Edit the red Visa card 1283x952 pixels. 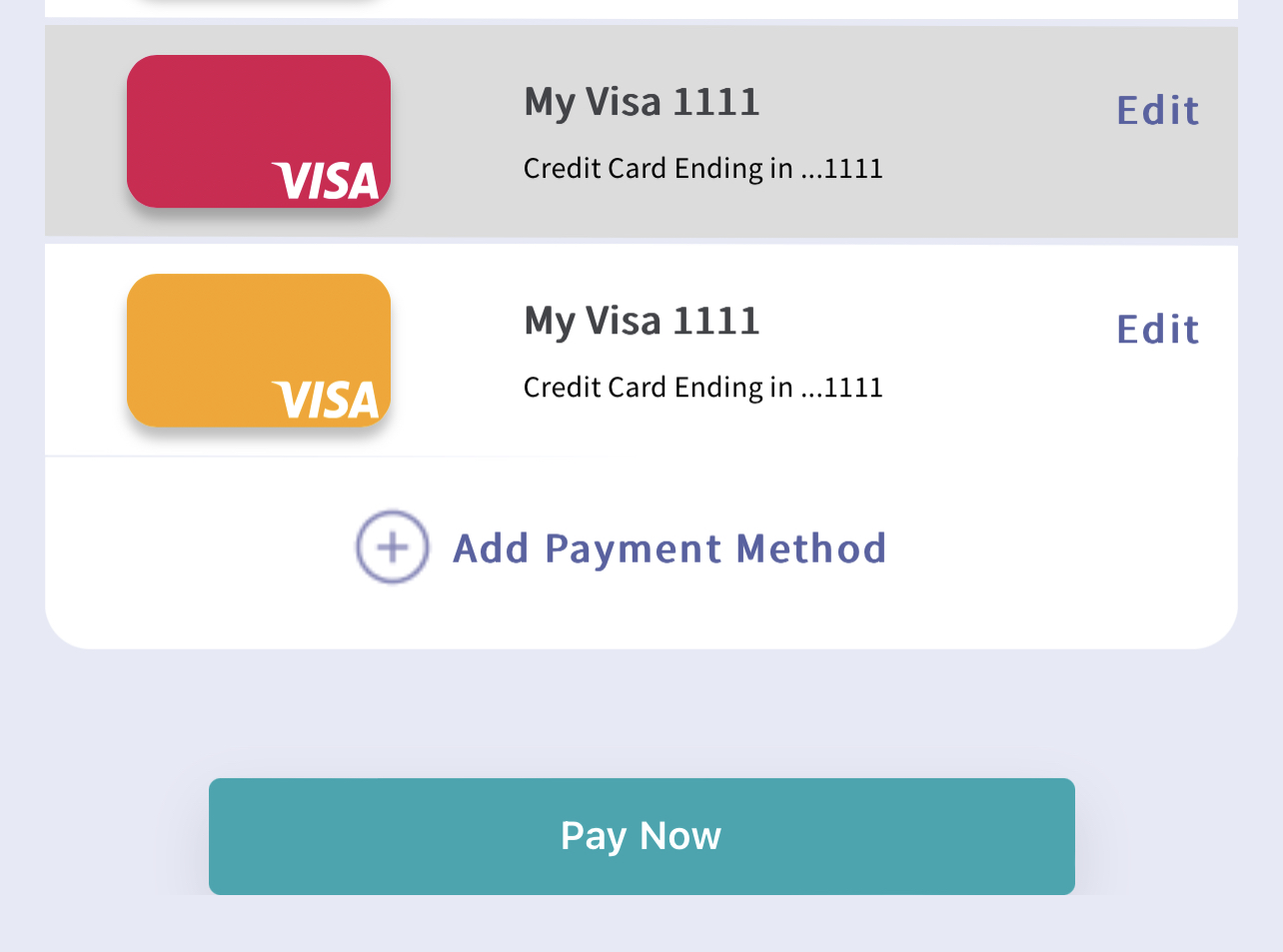click(1157, 110)
